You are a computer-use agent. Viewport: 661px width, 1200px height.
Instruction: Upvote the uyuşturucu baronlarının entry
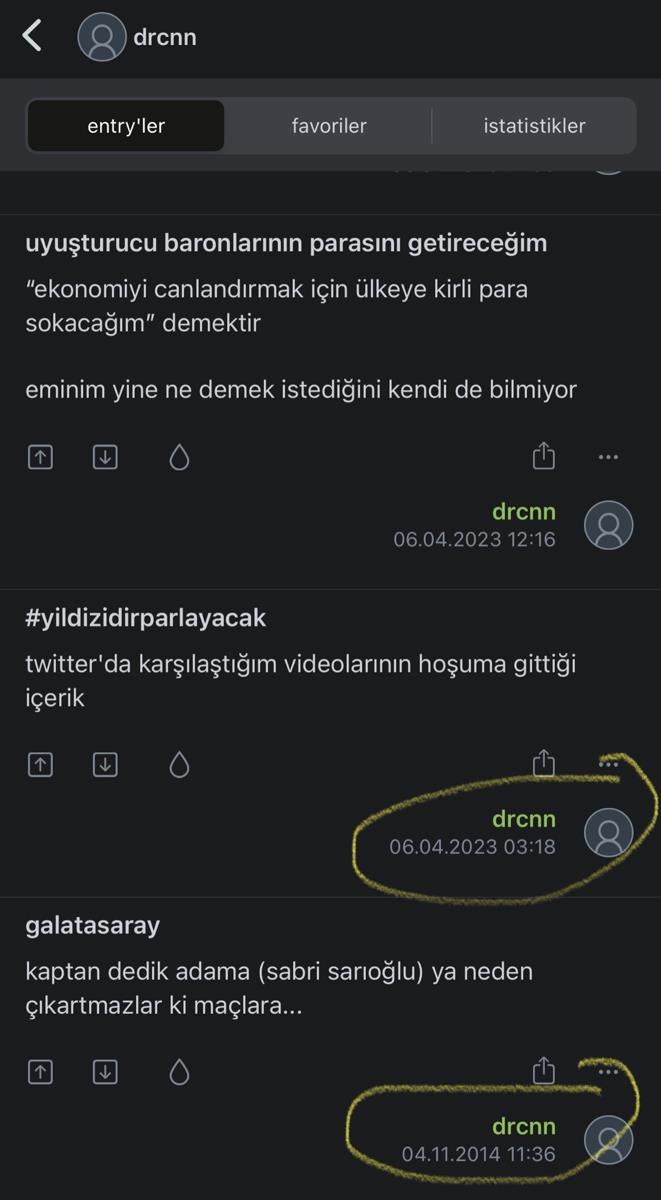(40, 457)
